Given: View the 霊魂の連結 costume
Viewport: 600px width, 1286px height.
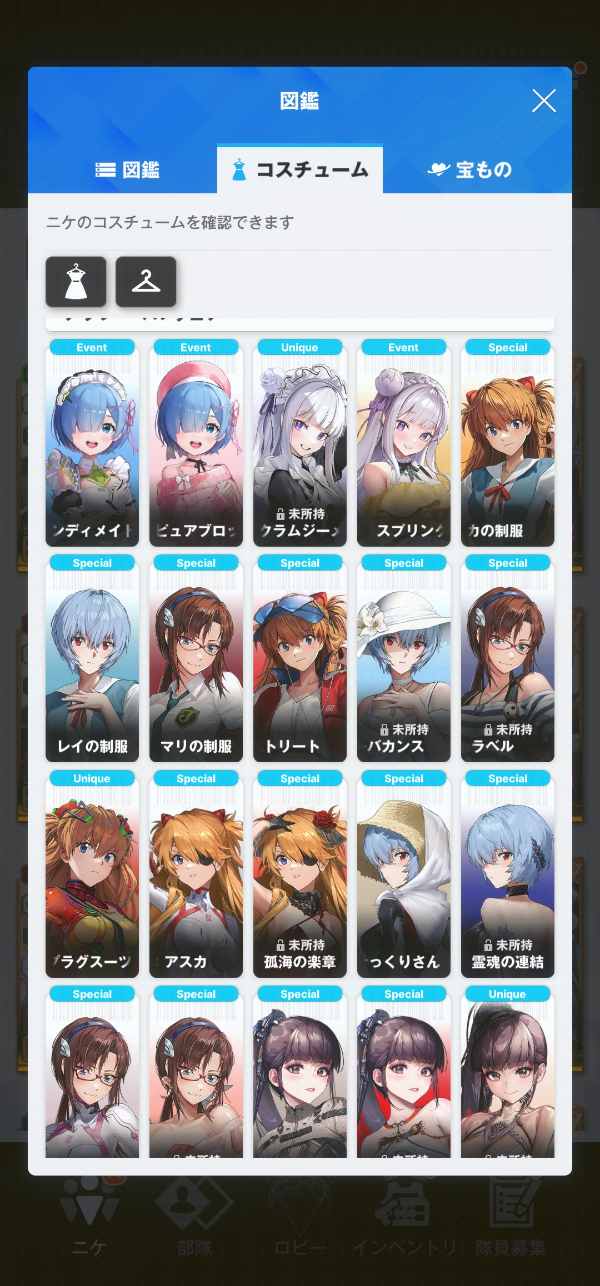Looking at the screenshot, I should click(508, 876).
